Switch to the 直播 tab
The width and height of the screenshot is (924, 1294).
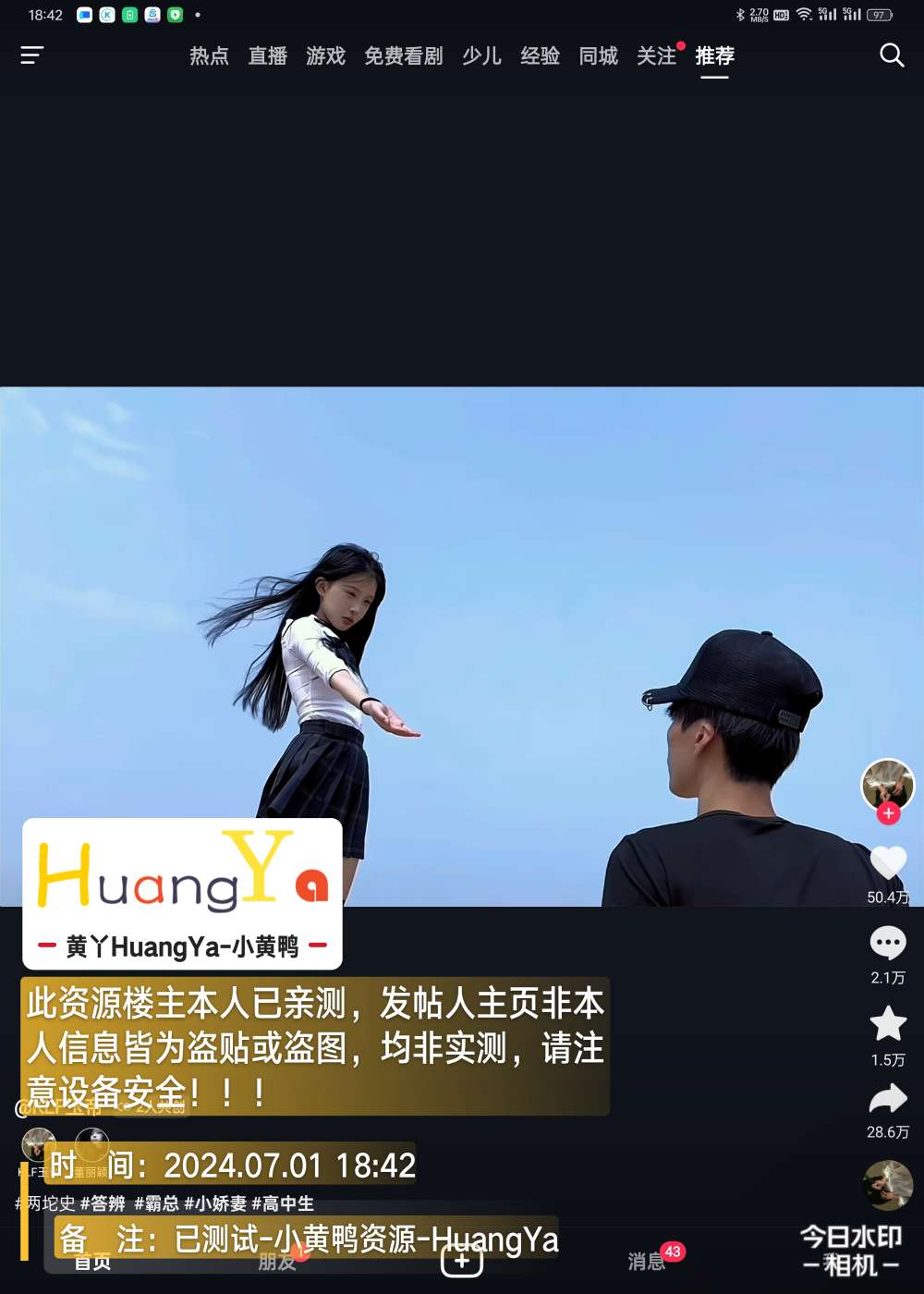[268, 56]
